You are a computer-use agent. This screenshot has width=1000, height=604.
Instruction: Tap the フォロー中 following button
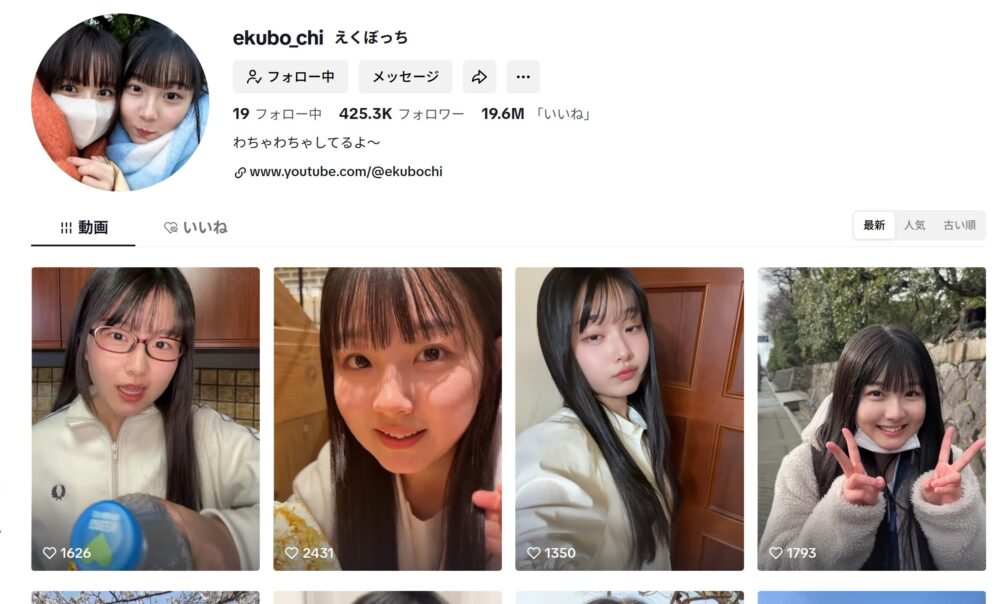[x=290, y=77]
